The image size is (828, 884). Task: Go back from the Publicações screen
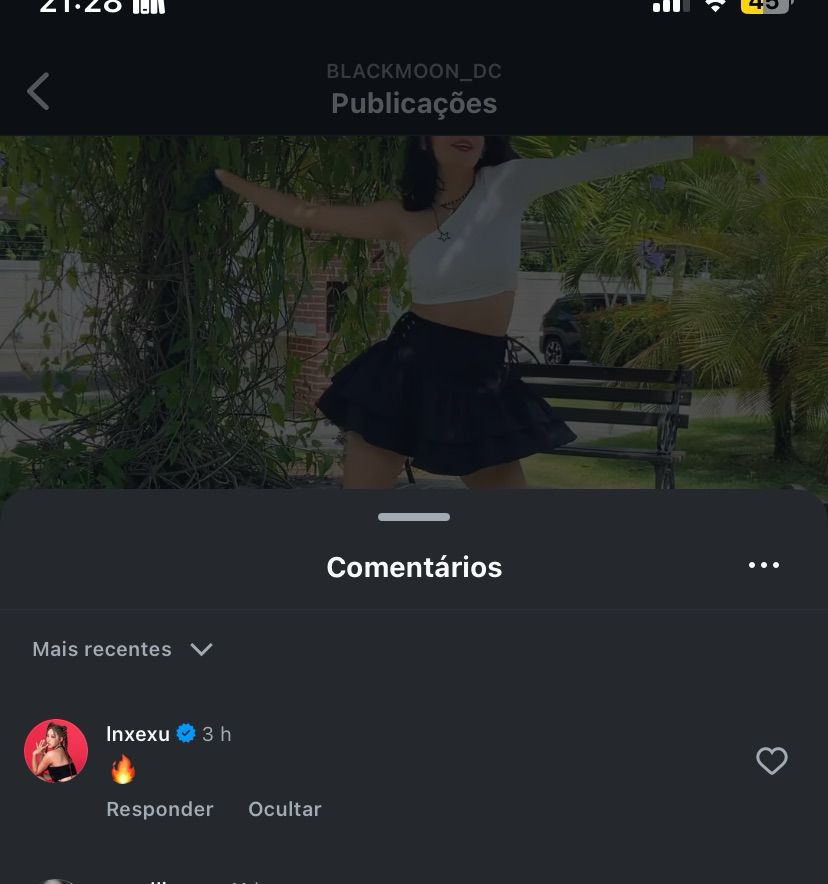point(38,91)
